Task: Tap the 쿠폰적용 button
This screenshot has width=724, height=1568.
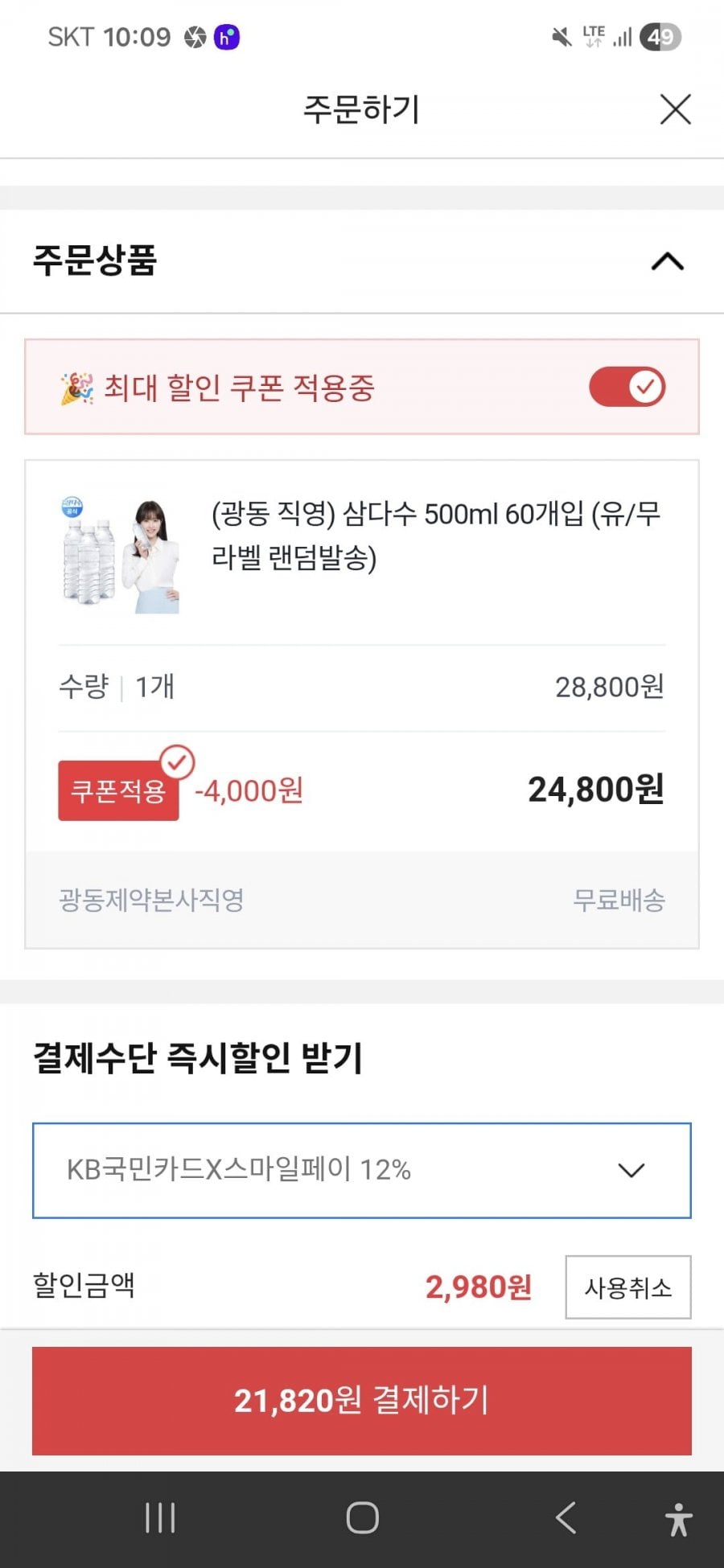Action: coord(118,790)
